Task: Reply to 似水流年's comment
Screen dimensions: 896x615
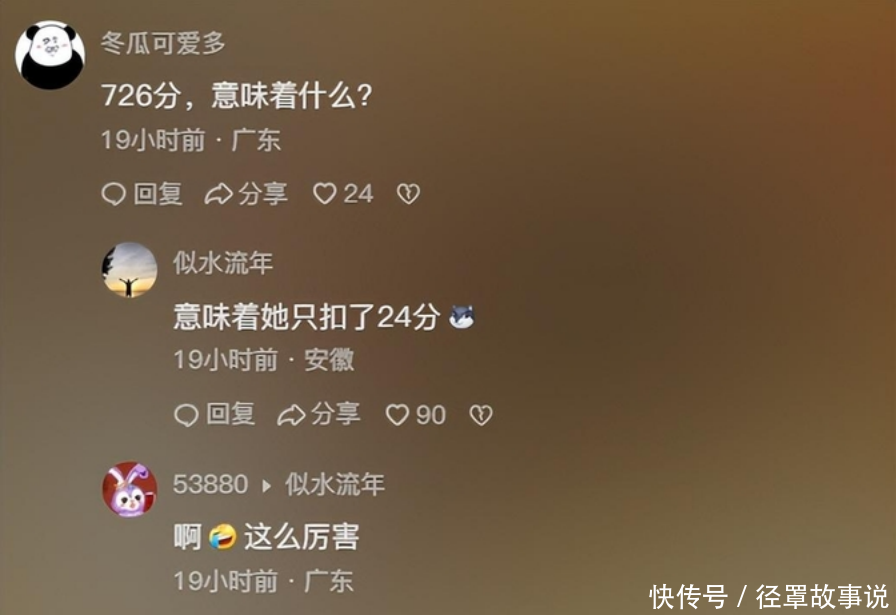Action: point(214,415)
